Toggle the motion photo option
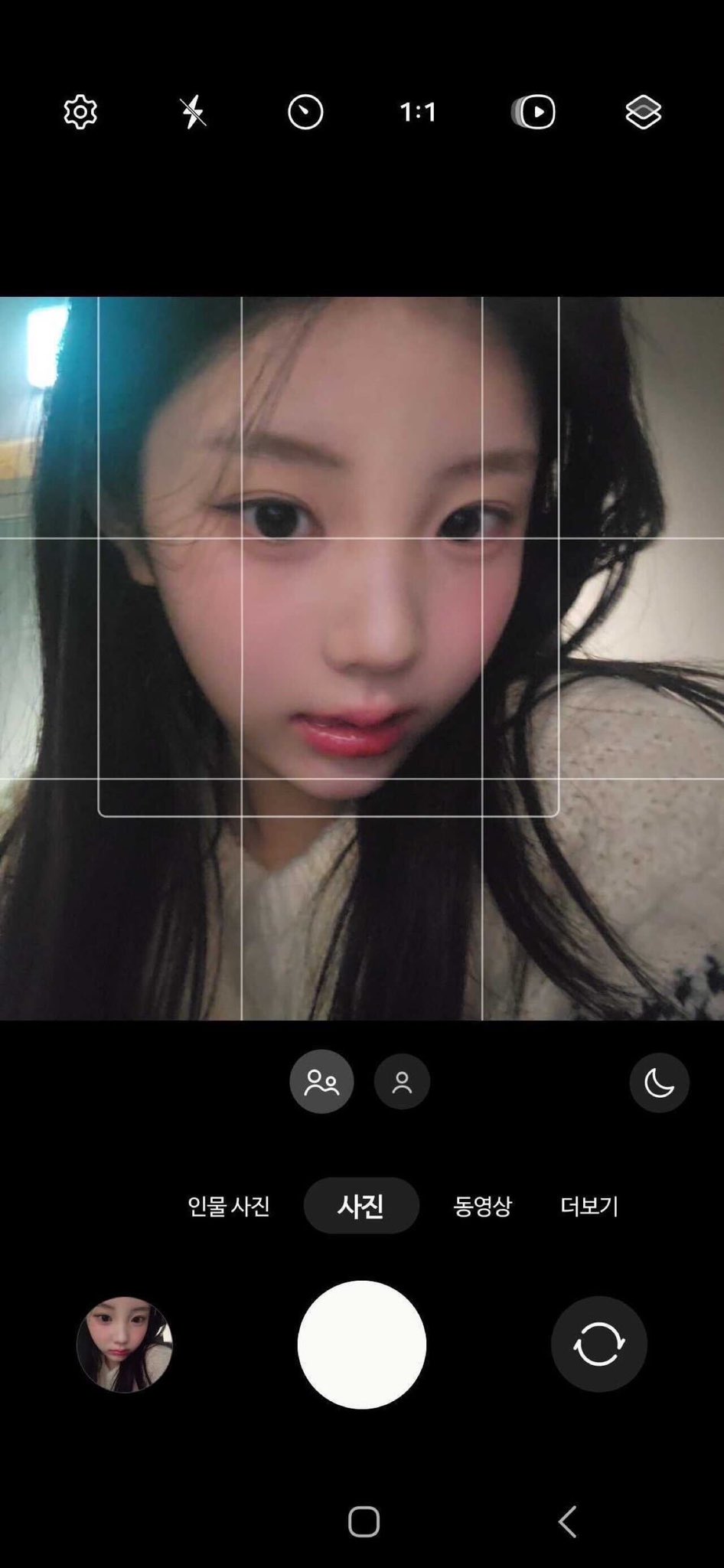Screen dimensions: 724x1568 pyautogui.click(x=533, y=113)
